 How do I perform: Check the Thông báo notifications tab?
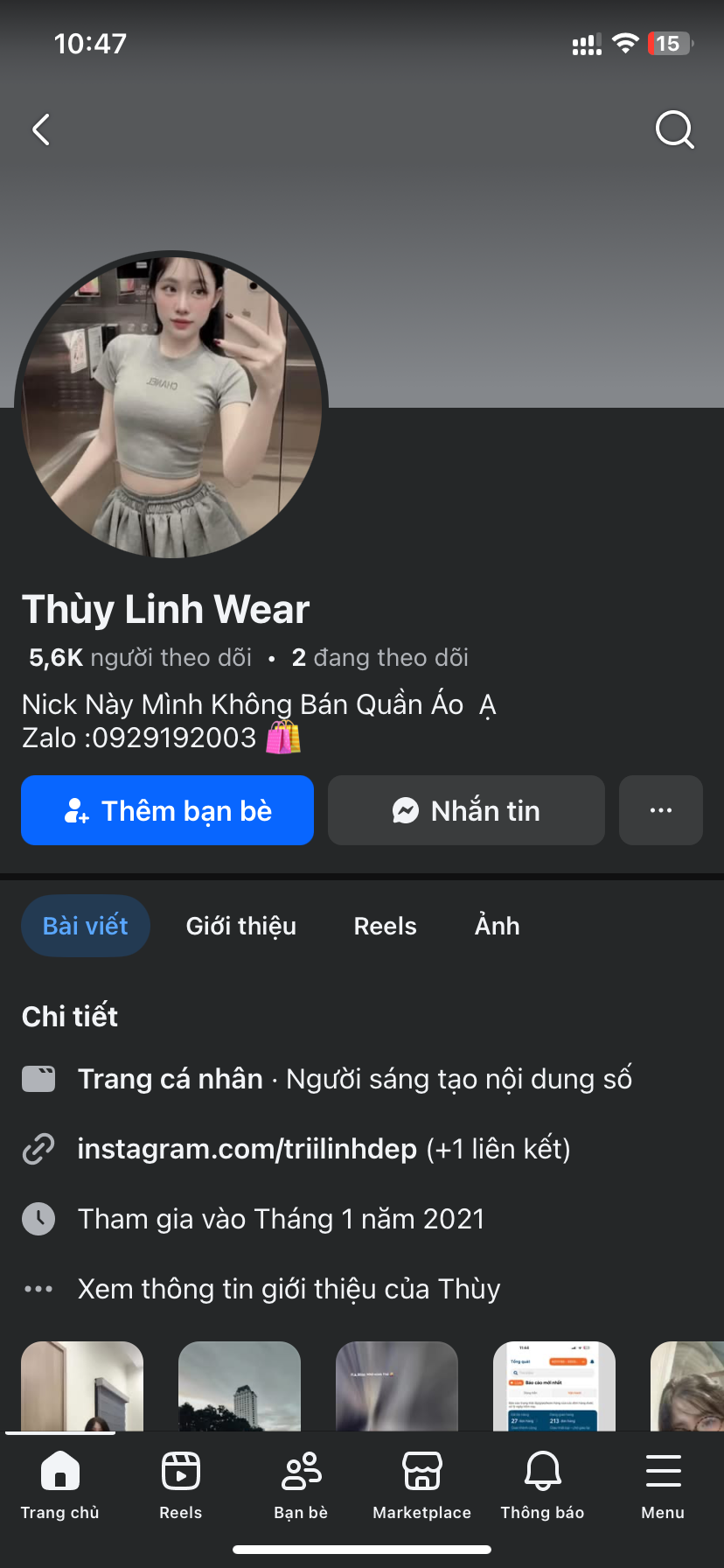[x=542, y=1484]
